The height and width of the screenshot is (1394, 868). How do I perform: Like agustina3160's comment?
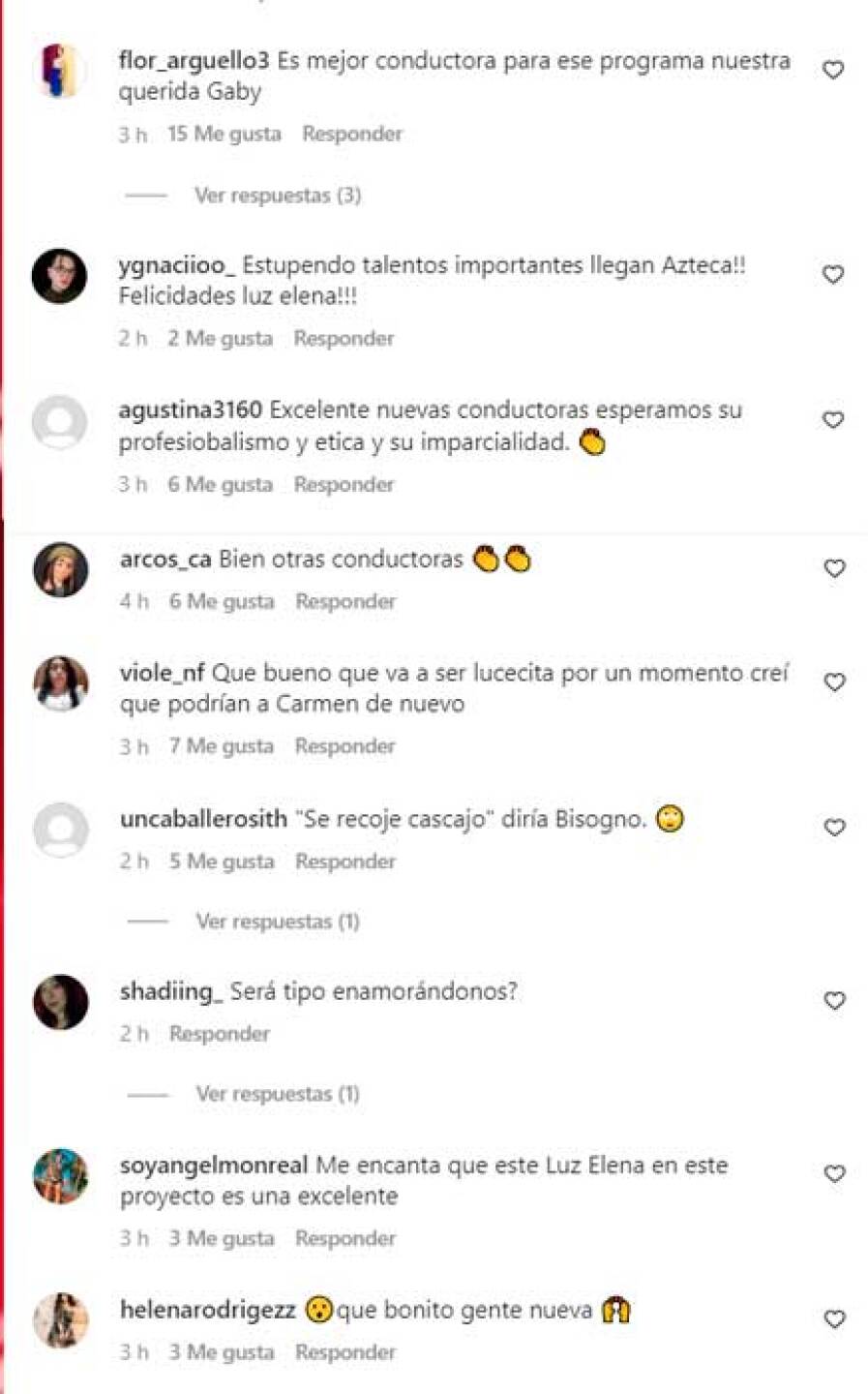pos(832,419)
